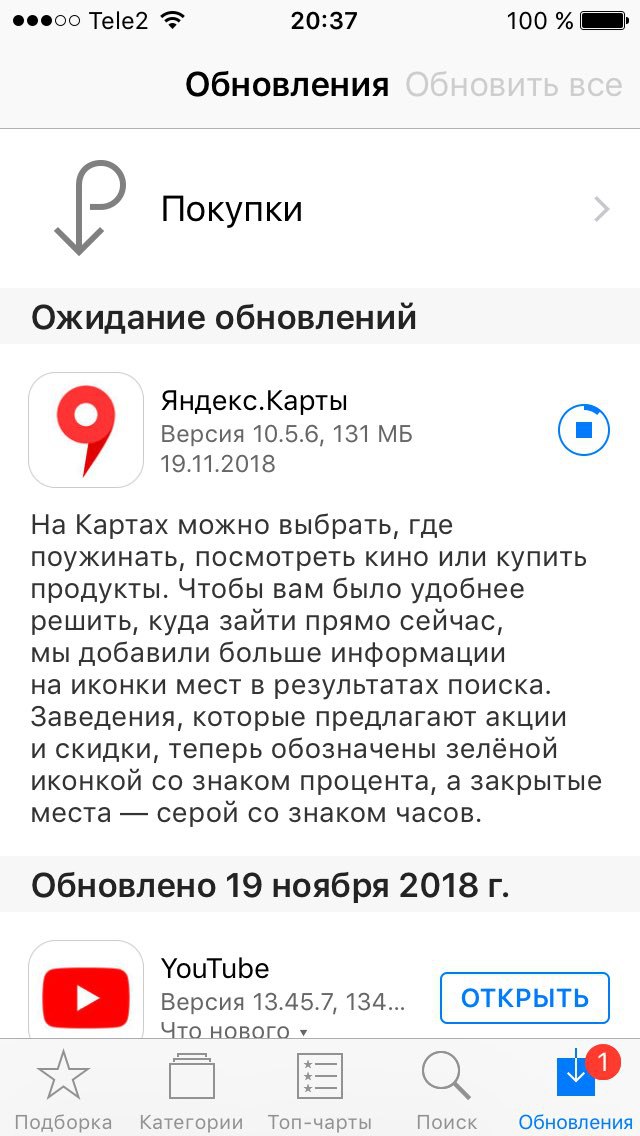Tap ОТКРЫТЬ to launch YouTube
The width and height of the screenshot is (640, 1136).
tap(525, 998)
